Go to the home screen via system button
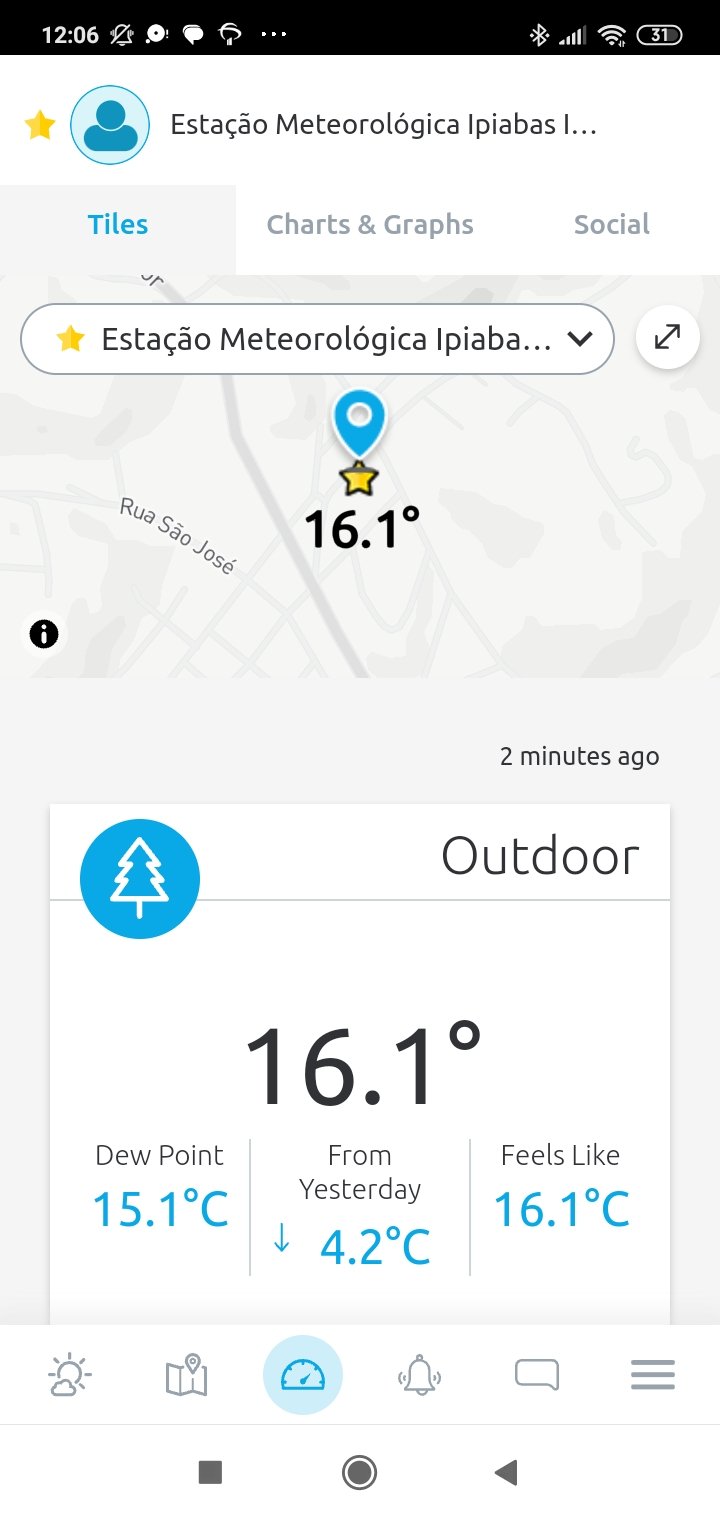Viewport: 720px width, 1520px height. (x=359, y=1472)
